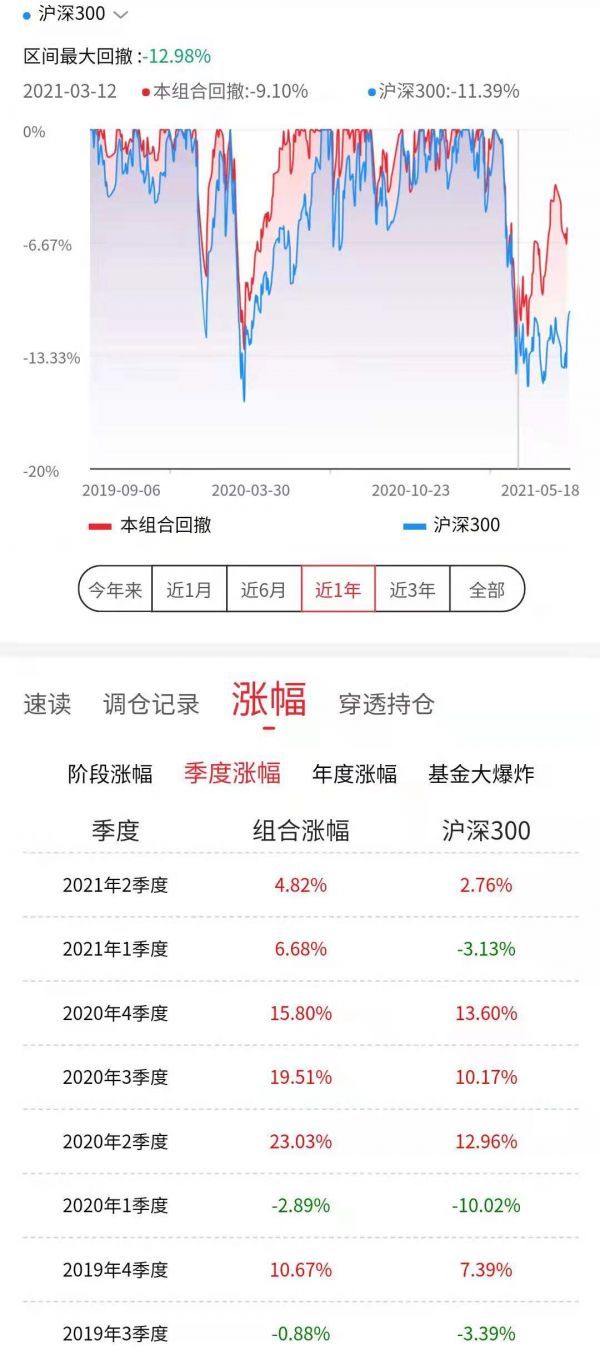The width and height of the screenshot is (600, 1361).
Task: Show the 年度涨幅 sub-tab
Action: [355, 774]
